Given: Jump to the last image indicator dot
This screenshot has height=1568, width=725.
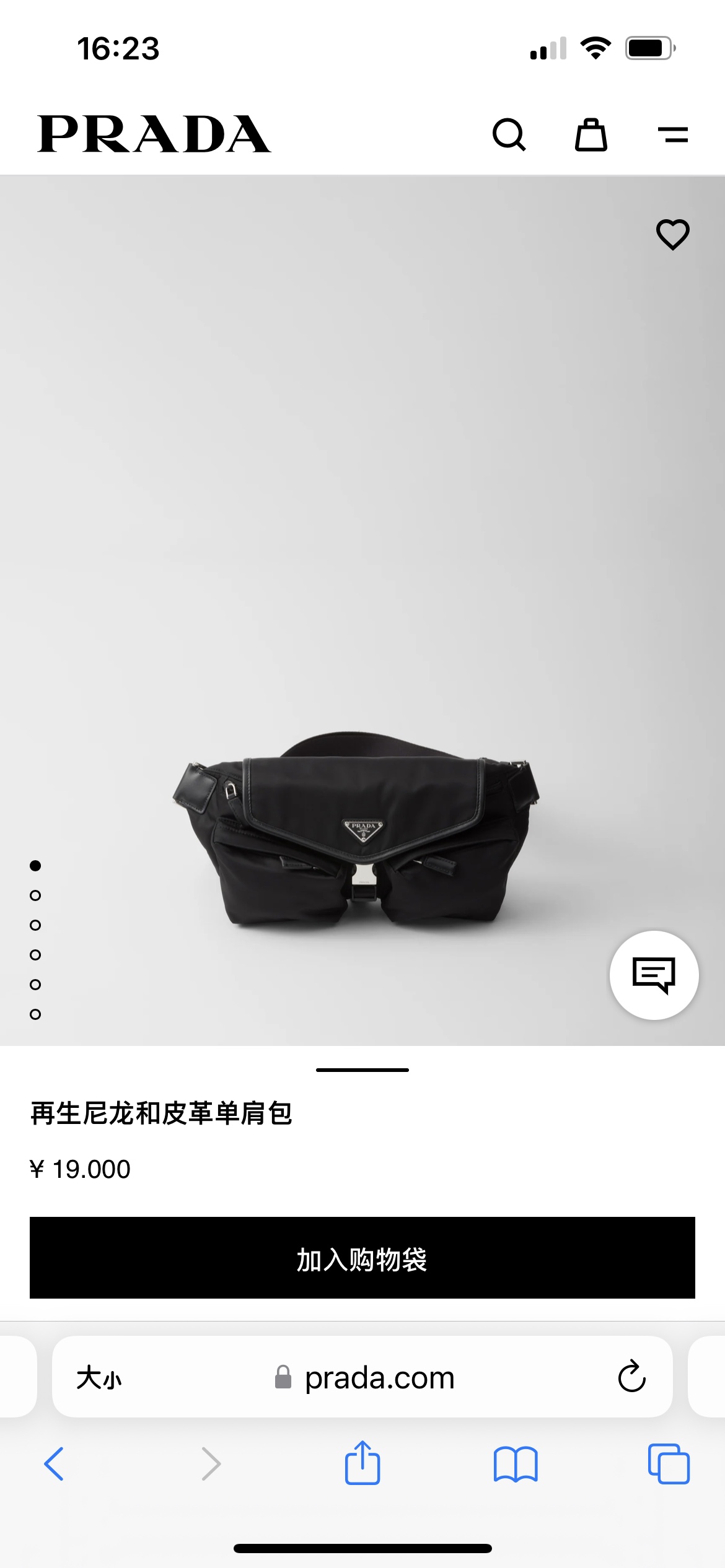Looking at the screenshot, I should click(x=35, y=1014).
